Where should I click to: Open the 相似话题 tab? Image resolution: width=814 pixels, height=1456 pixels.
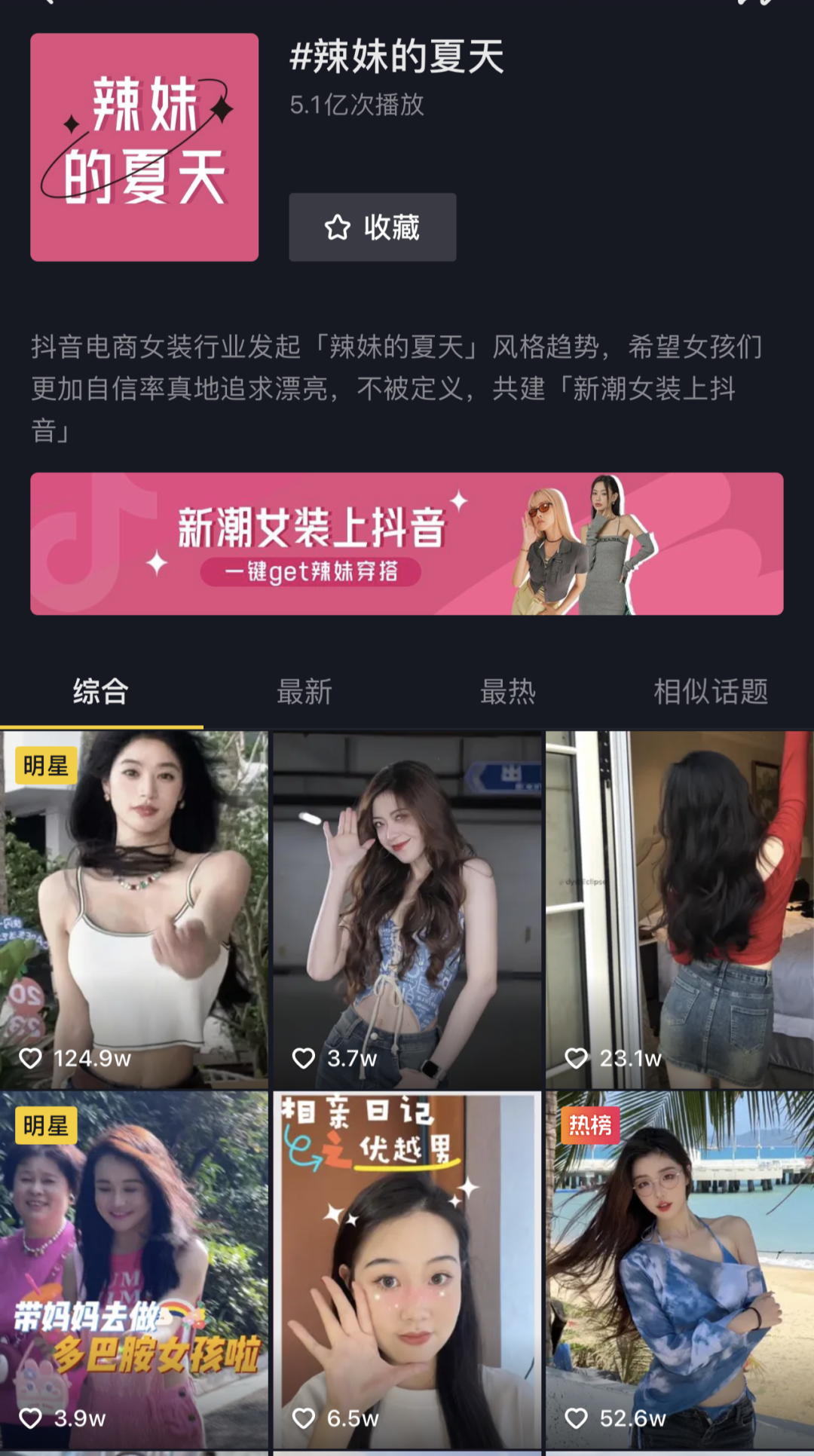tap(711, 691)
